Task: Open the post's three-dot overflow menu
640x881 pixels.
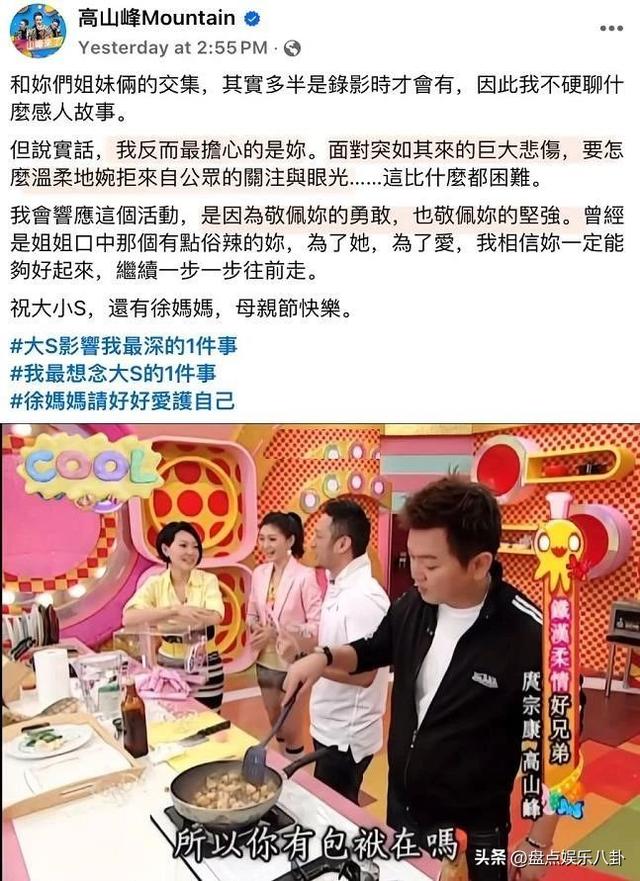Action: (611, 28)
